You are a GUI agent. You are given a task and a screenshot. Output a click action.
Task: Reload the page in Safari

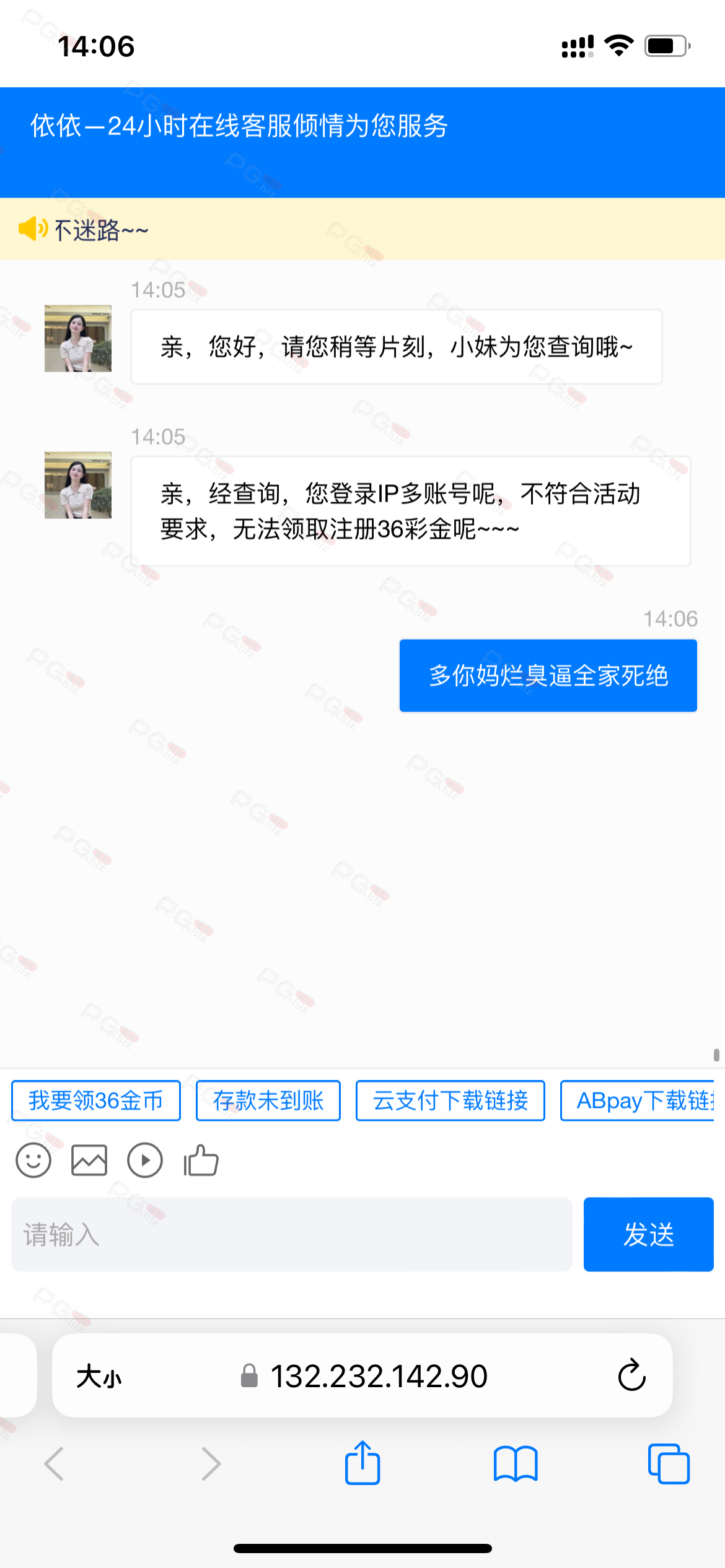[x=632, y=1375]
